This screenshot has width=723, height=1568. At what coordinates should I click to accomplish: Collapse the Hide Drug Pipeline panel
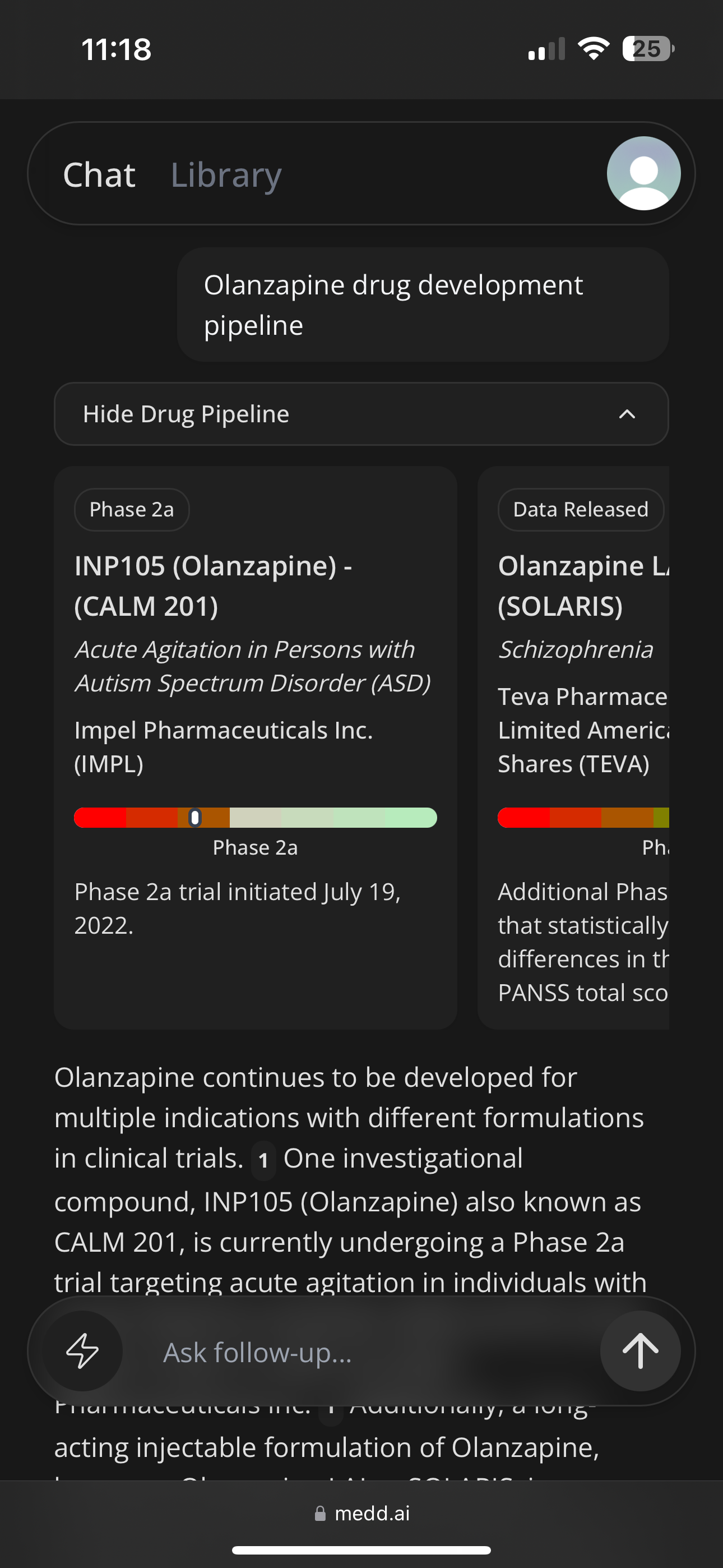click(361, 414)
